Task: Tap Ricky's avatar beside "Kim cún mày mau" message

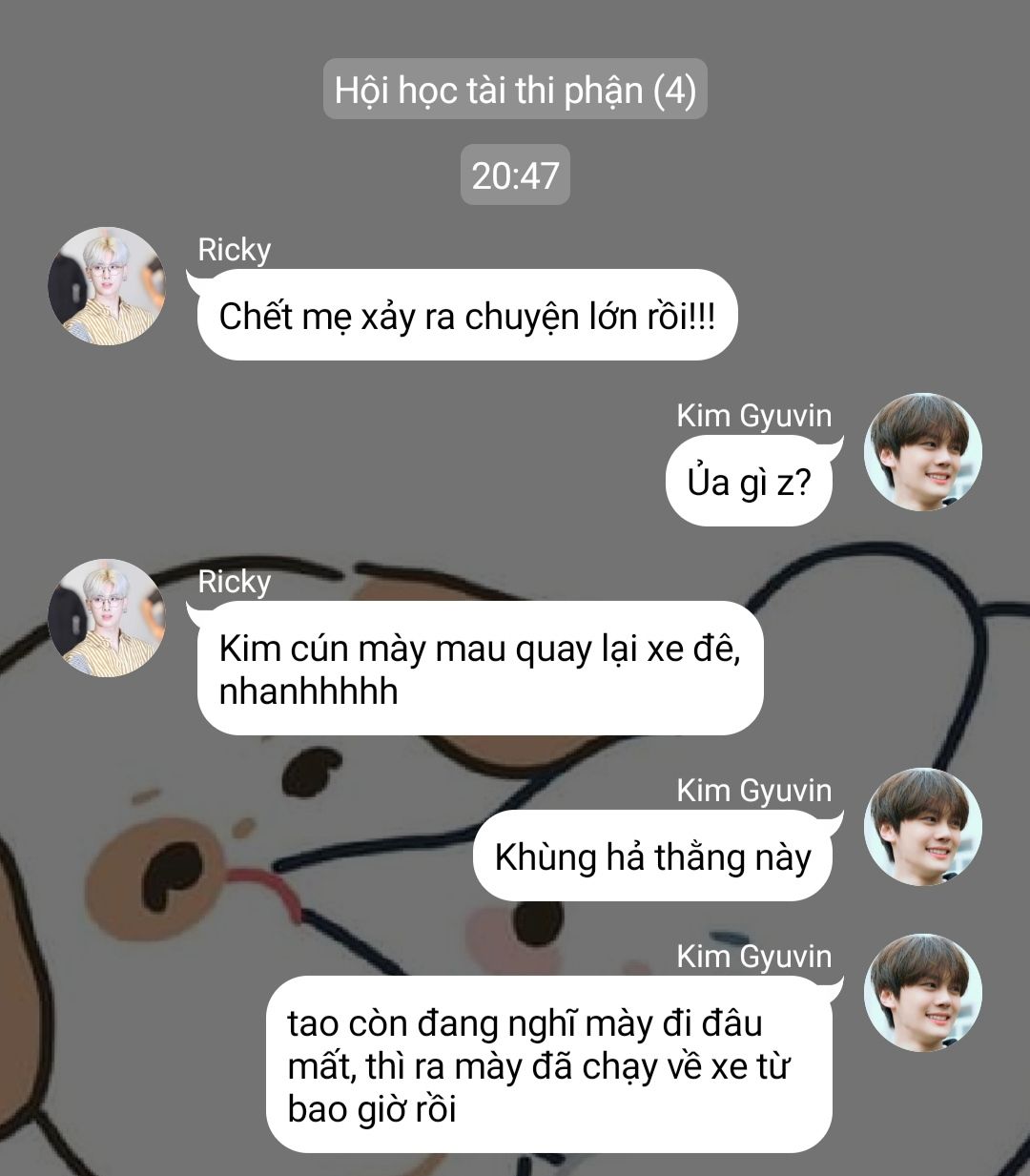Action: click(x=107, y=618)
